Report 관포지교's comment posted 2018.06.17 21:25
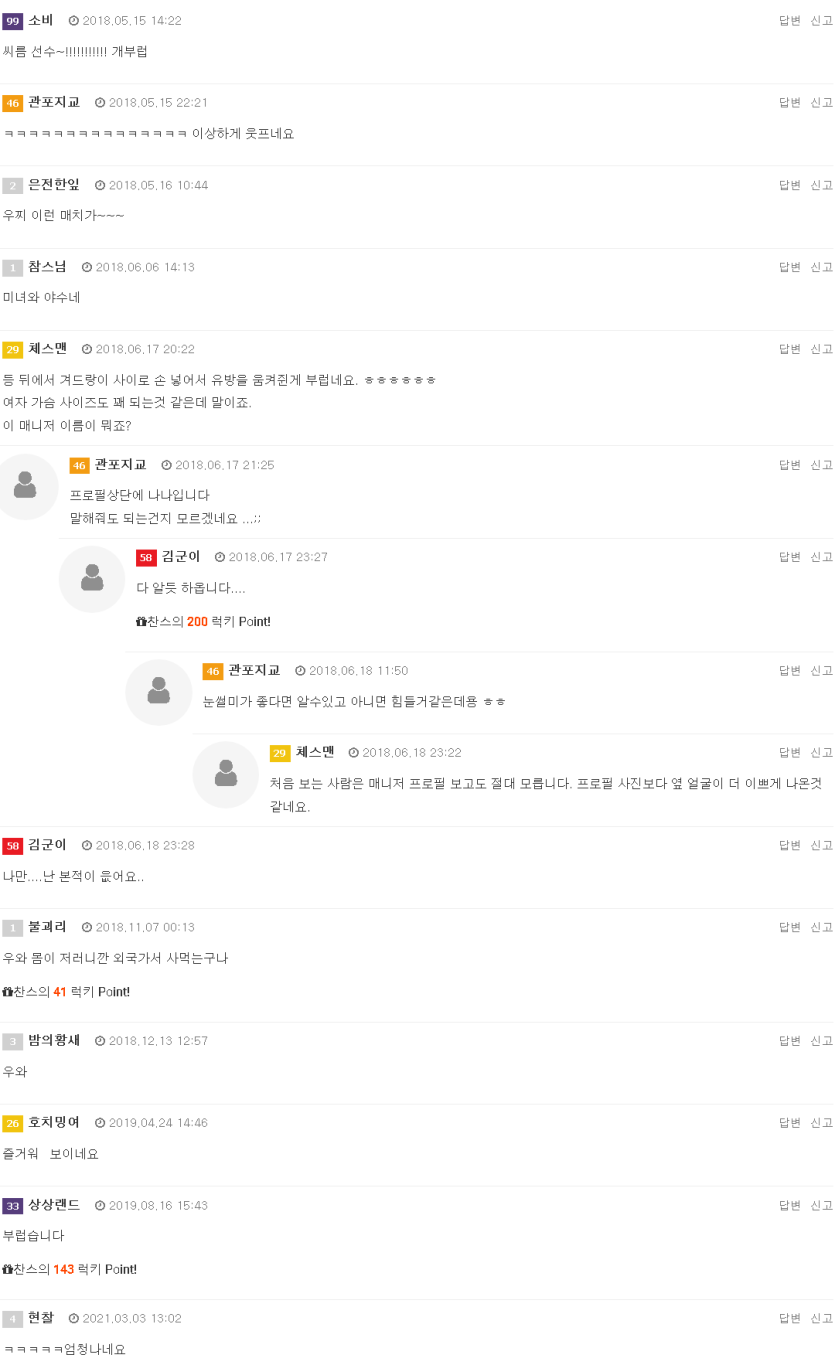 coord(821,465)
